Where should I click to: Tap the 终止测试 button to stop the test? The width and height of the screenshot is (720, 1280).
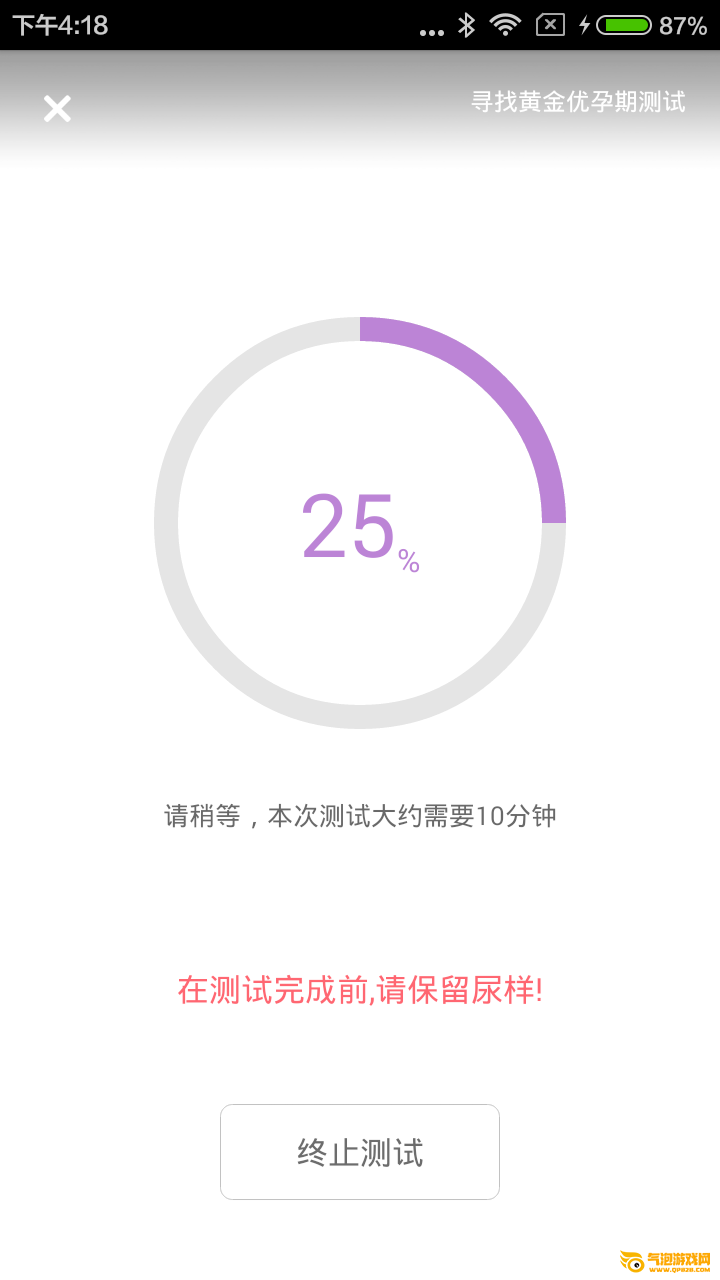360,1152
